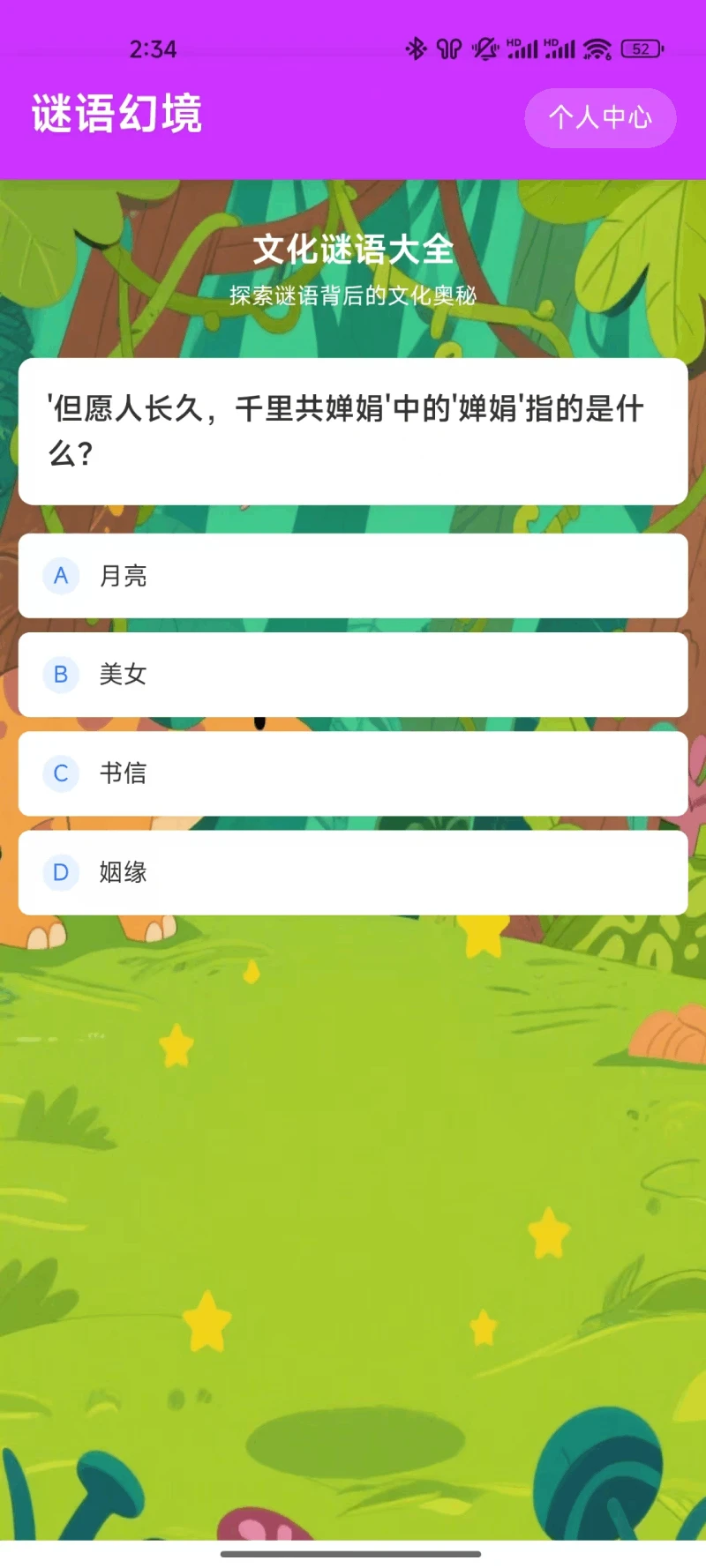The image size is (706, 1568).
Task: Tap the earbuds icon in the status bar
Action: (449, 49)
